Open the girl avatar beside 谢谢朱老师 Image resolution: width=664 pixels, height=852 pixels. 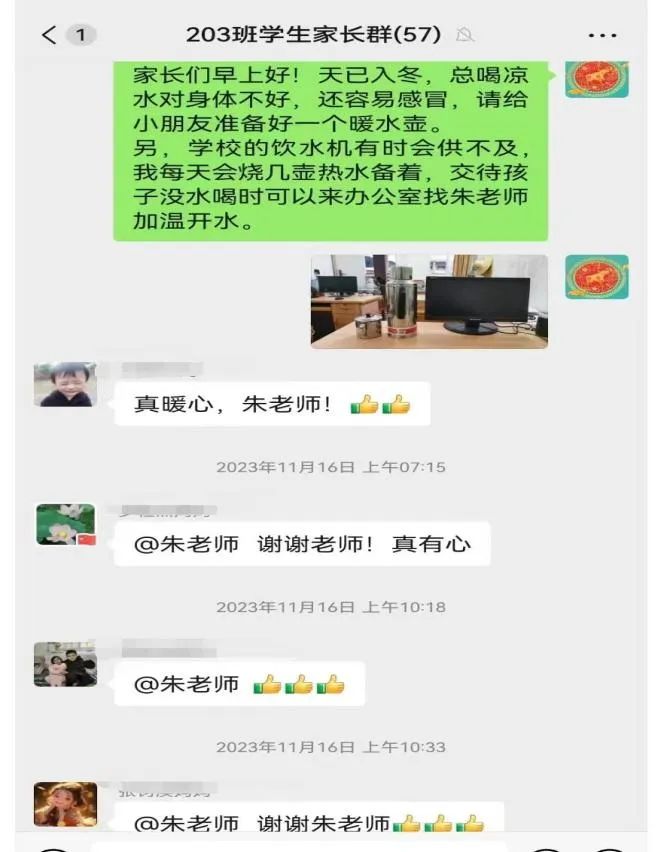(x=66, y=804)
